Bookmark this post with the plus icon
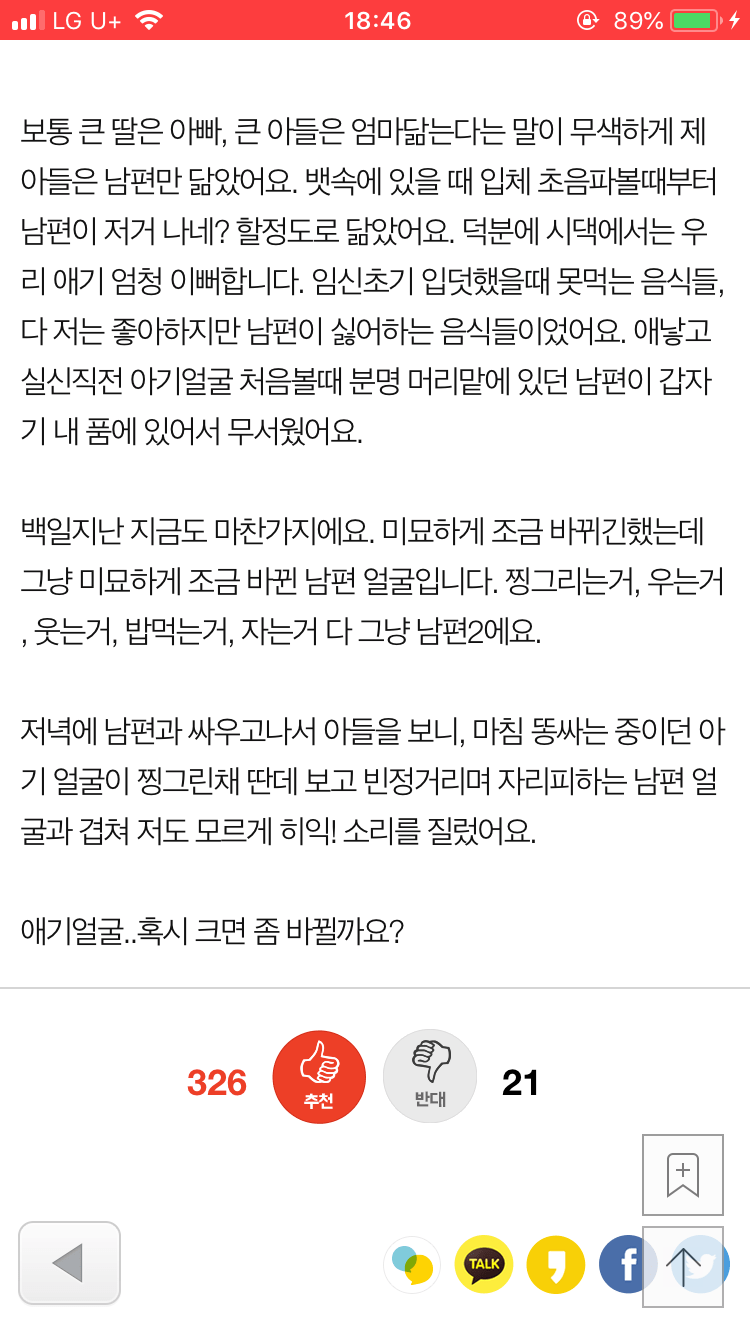 683,1175
